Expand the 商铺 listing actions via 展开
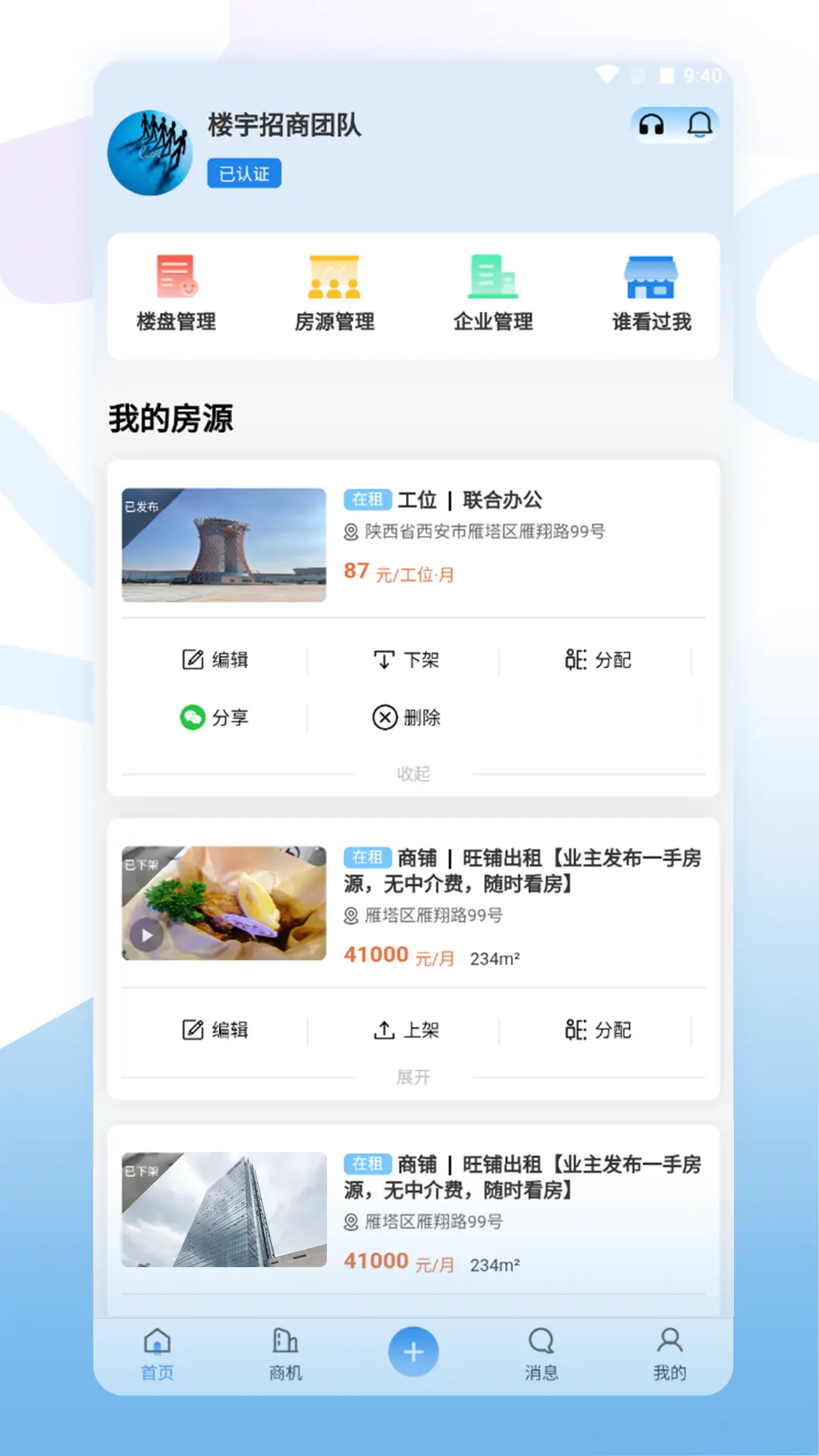819x1456 pixels. click(413, 1075)
